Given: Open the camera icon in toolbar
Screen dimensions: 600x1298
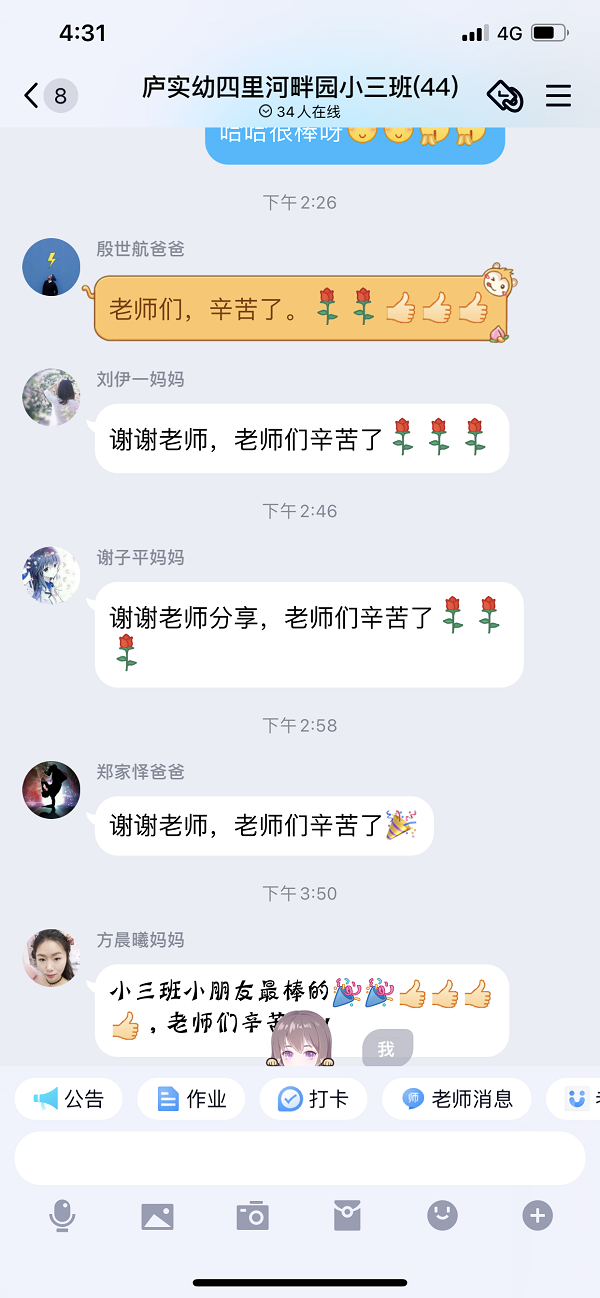Looking at the screenshot, I should pyautogui.click(x=252, y=1216).
